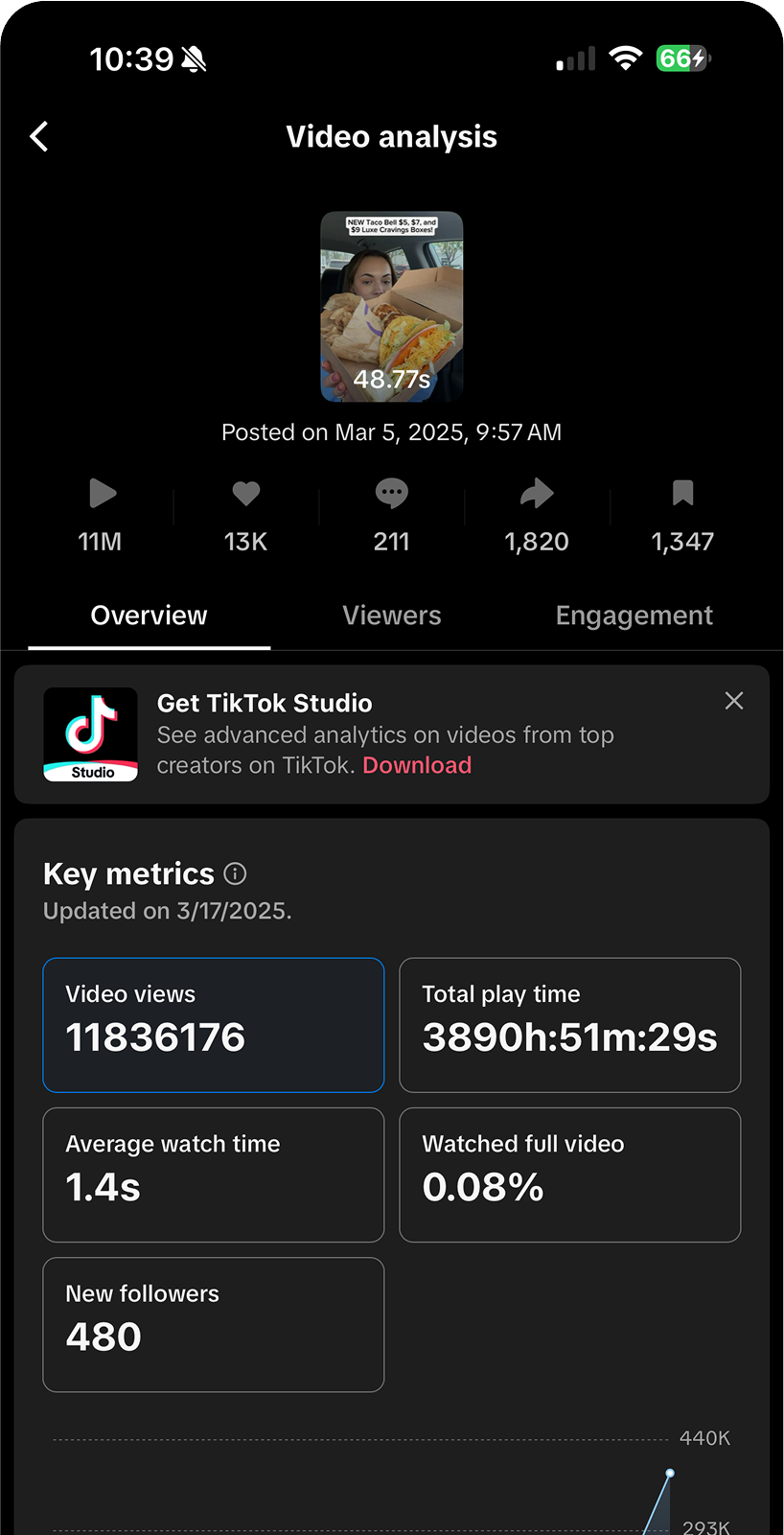This screenshot has height=1535, width=784.
Task: Open the Key metrics info tooltip
Action: 235,873
